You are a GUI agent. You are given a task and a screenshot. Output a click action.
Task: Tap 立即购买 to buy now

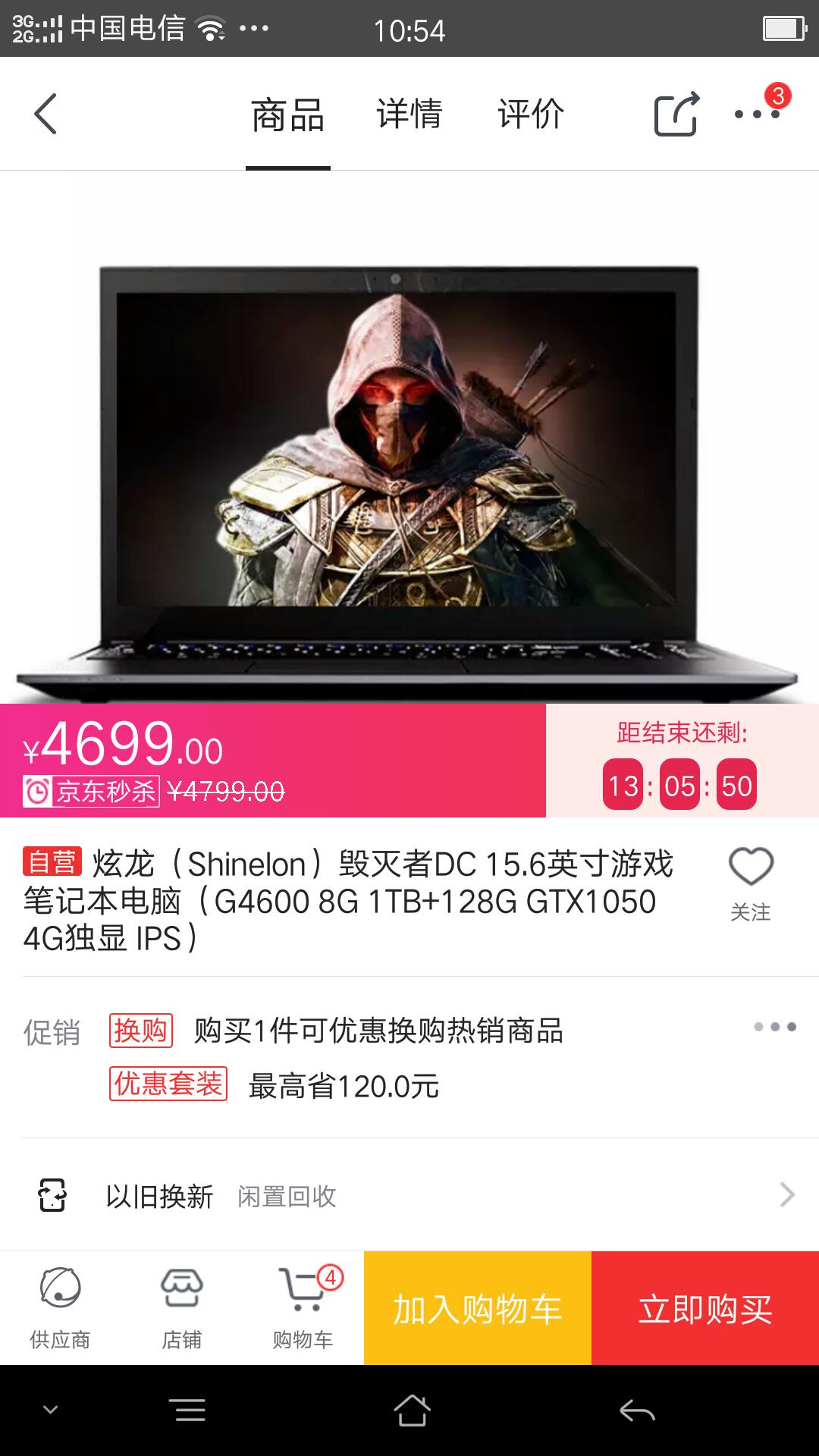point(705,1309)
